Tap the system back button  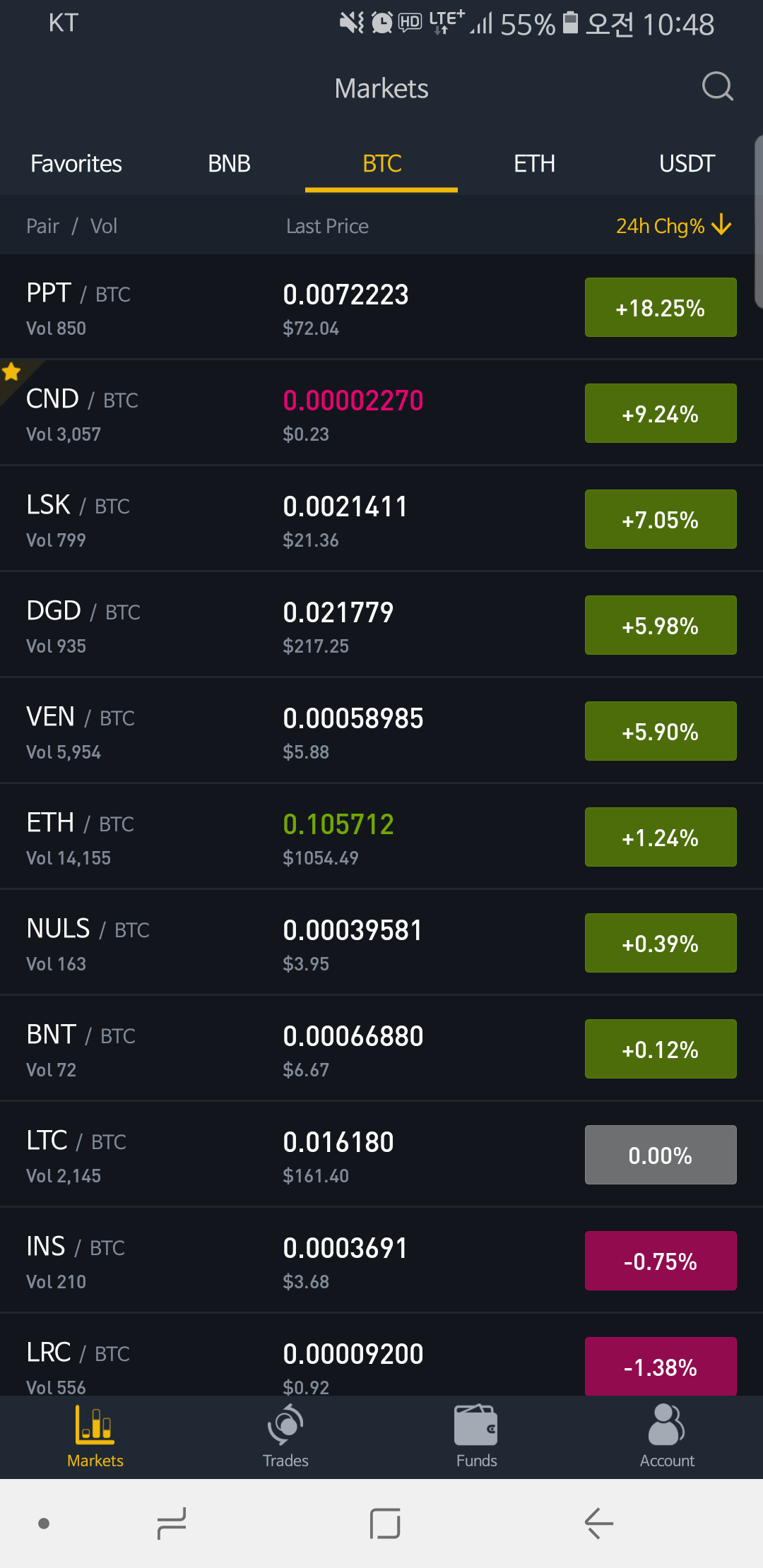(598, 1523)
